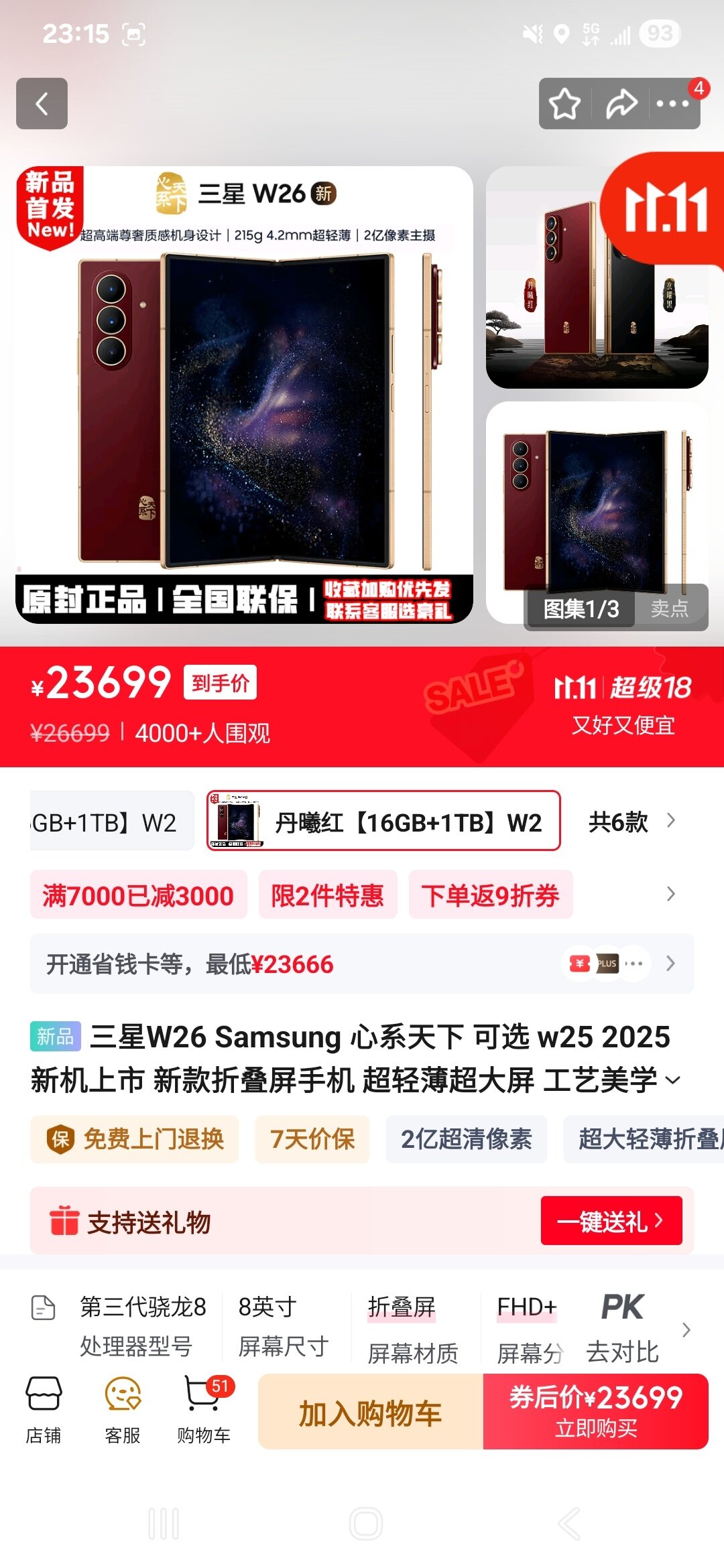Expand the full product title
724x1568 pixels.
point(672,1080)
